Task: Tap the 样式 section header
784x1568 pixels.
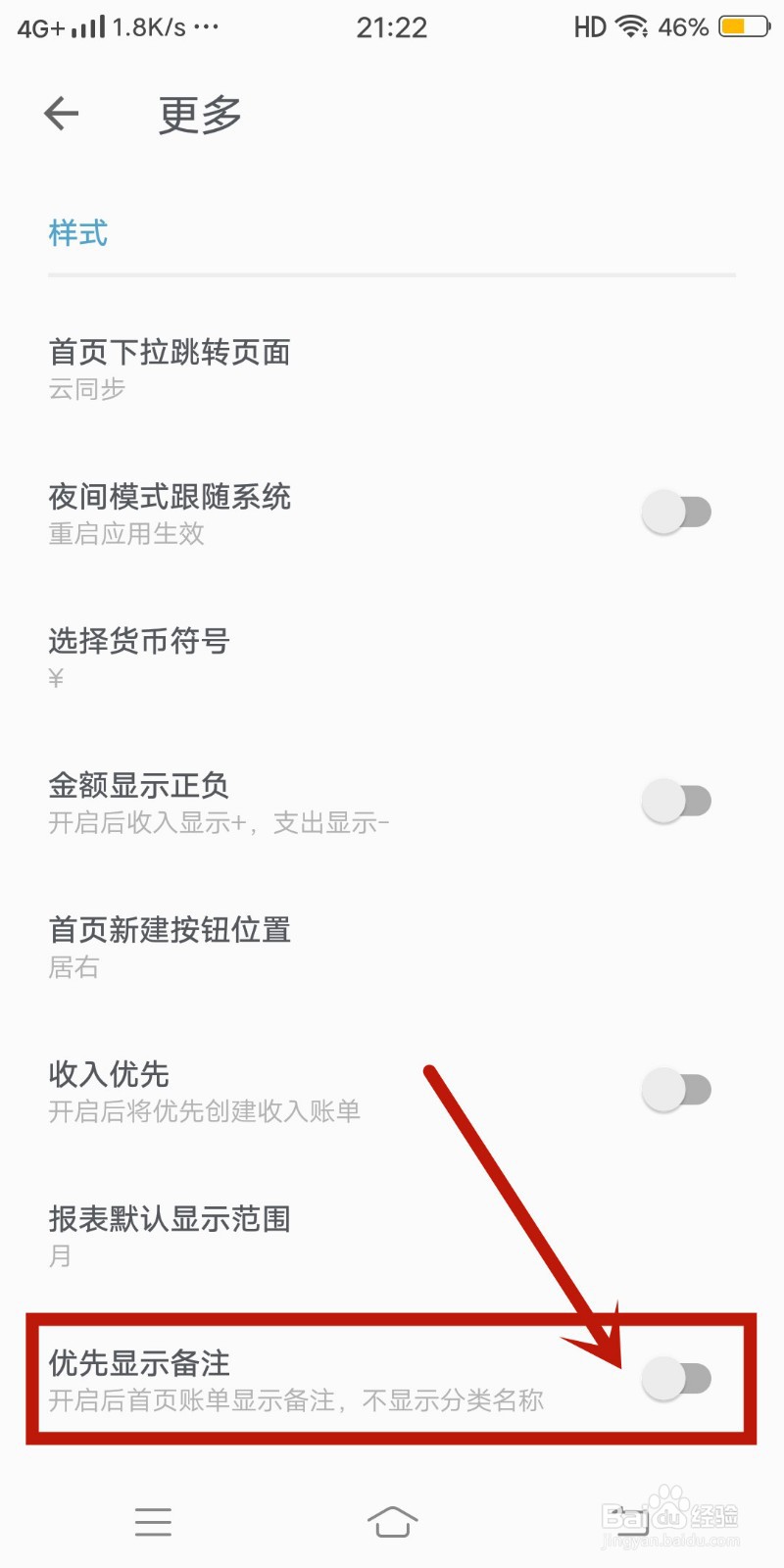Action: point(77,233)
